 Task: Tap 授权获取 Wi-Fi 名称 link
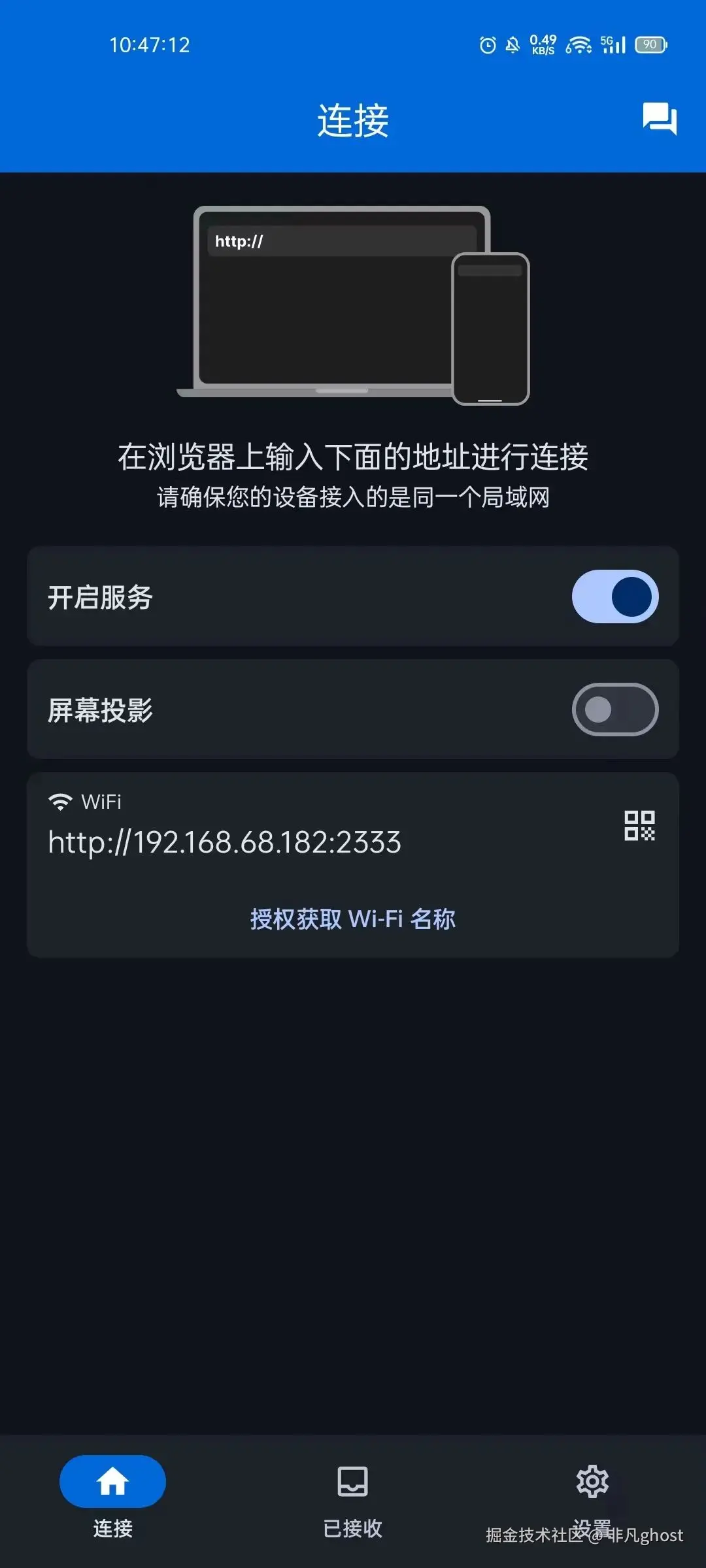tap(353, 919)
